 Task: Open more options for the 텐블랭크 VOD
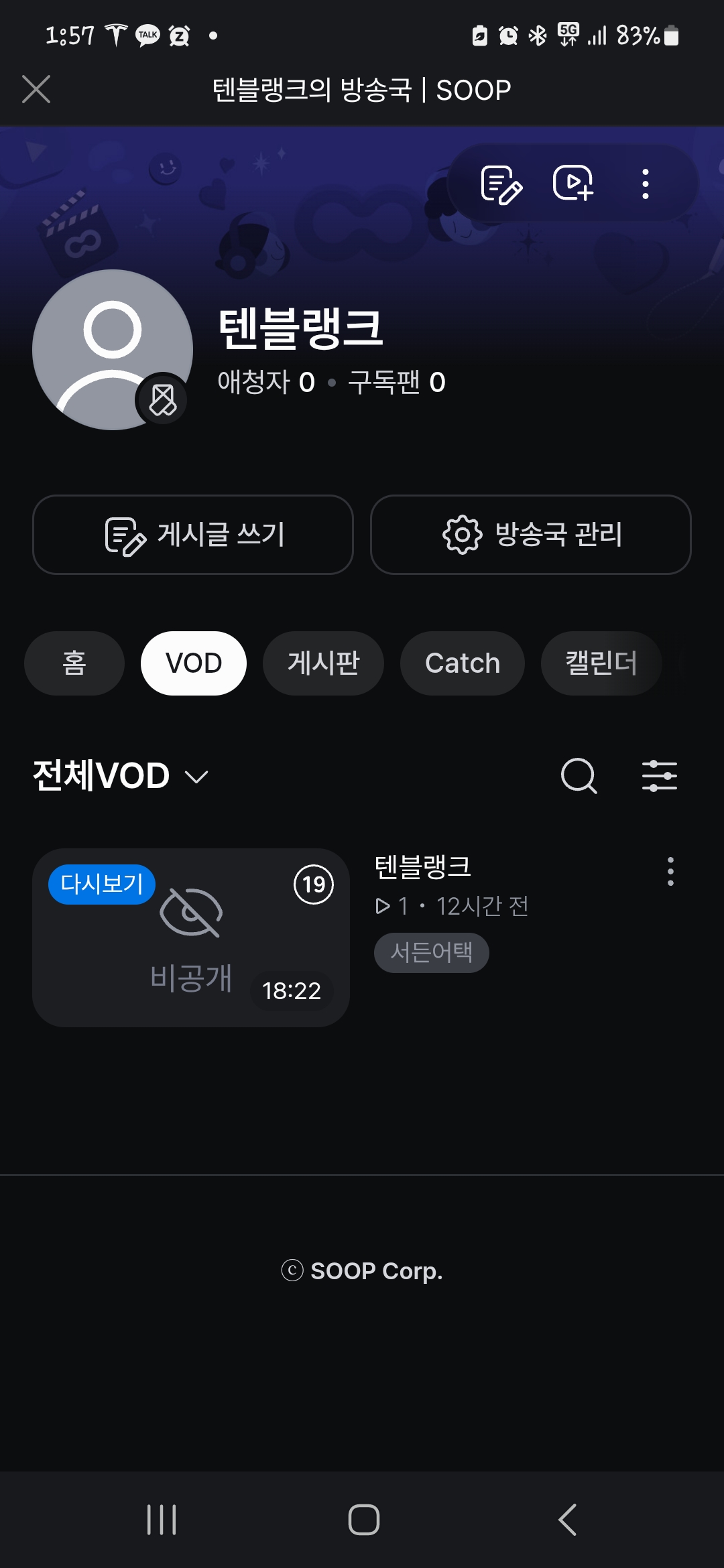tap(670, 872)
